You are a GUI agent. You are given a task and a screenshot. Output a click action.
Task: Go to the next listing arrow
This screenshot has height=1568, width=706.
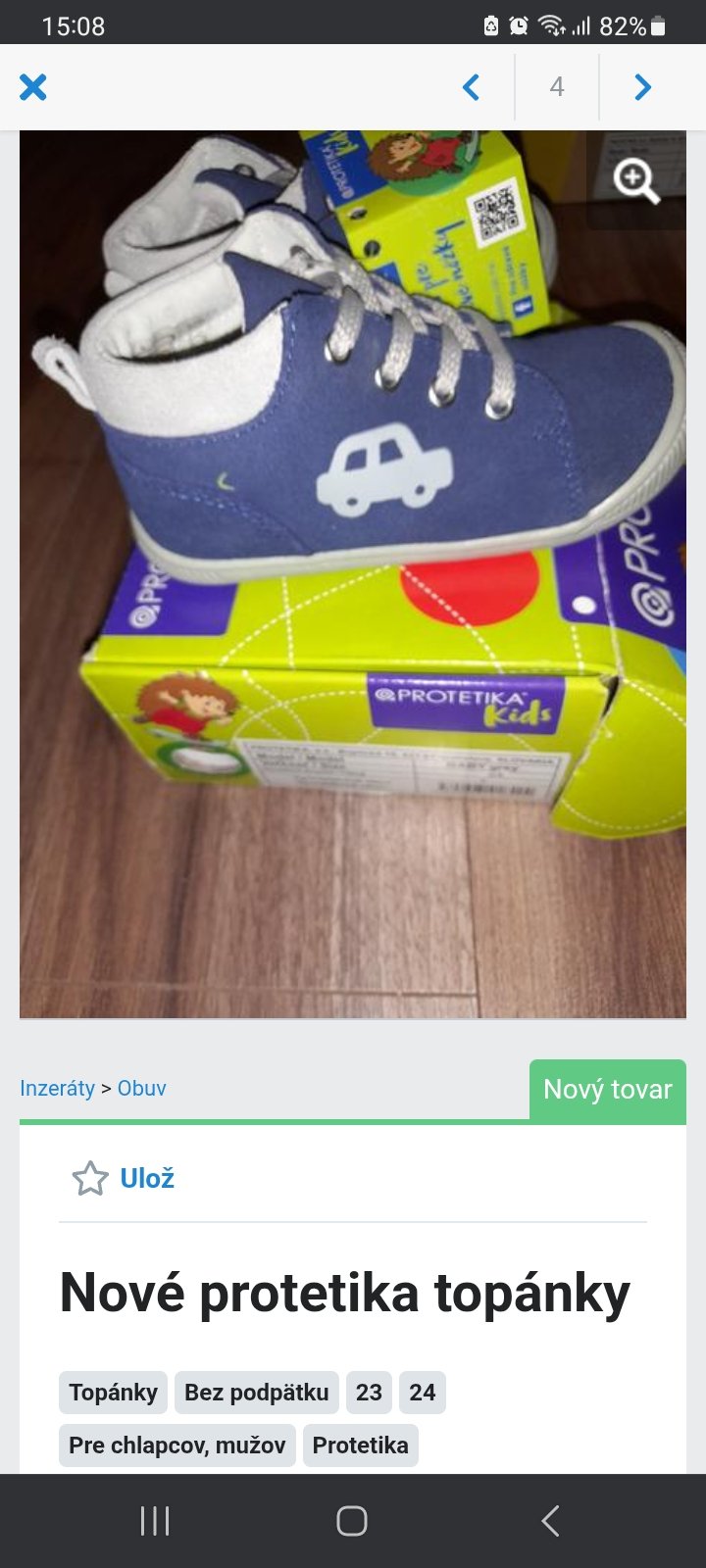(x=642, y=87)
